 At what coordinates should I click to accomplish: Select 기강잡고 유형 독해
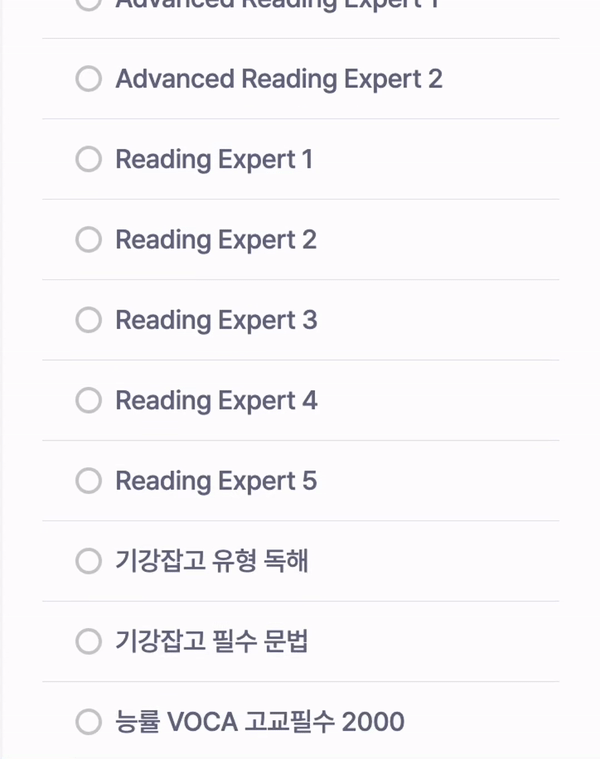(x=89, y=561)
